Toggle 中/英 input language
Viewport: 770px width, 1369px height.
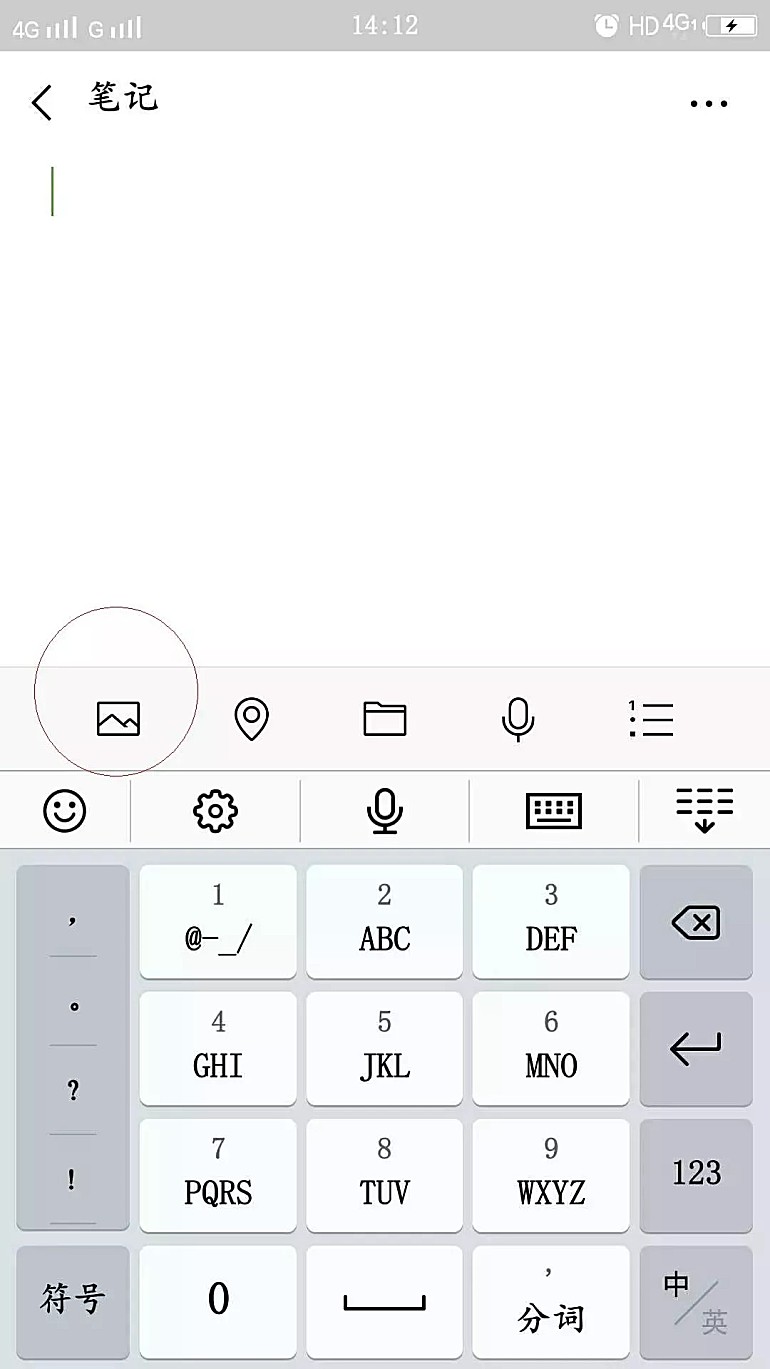696,1300
